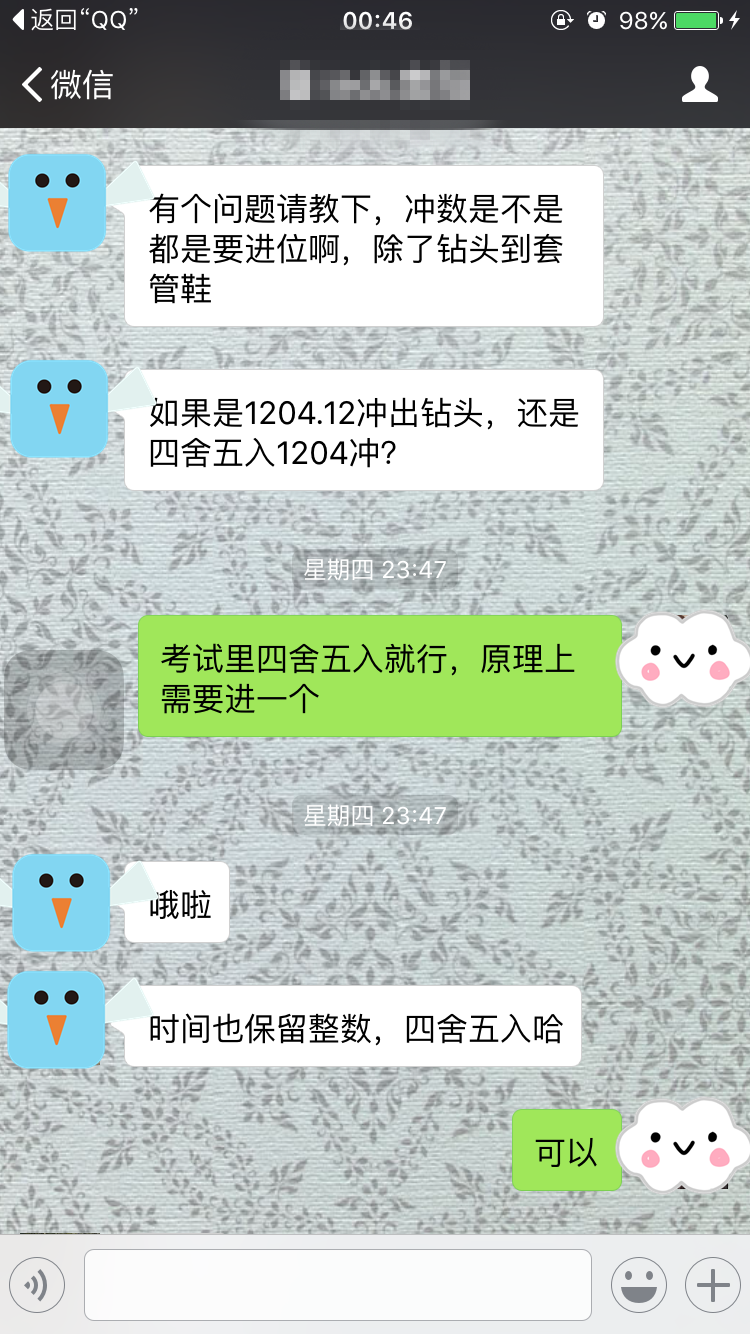Open bird avatar beside 哦啦 message
750x1334 pixels.
61,902
